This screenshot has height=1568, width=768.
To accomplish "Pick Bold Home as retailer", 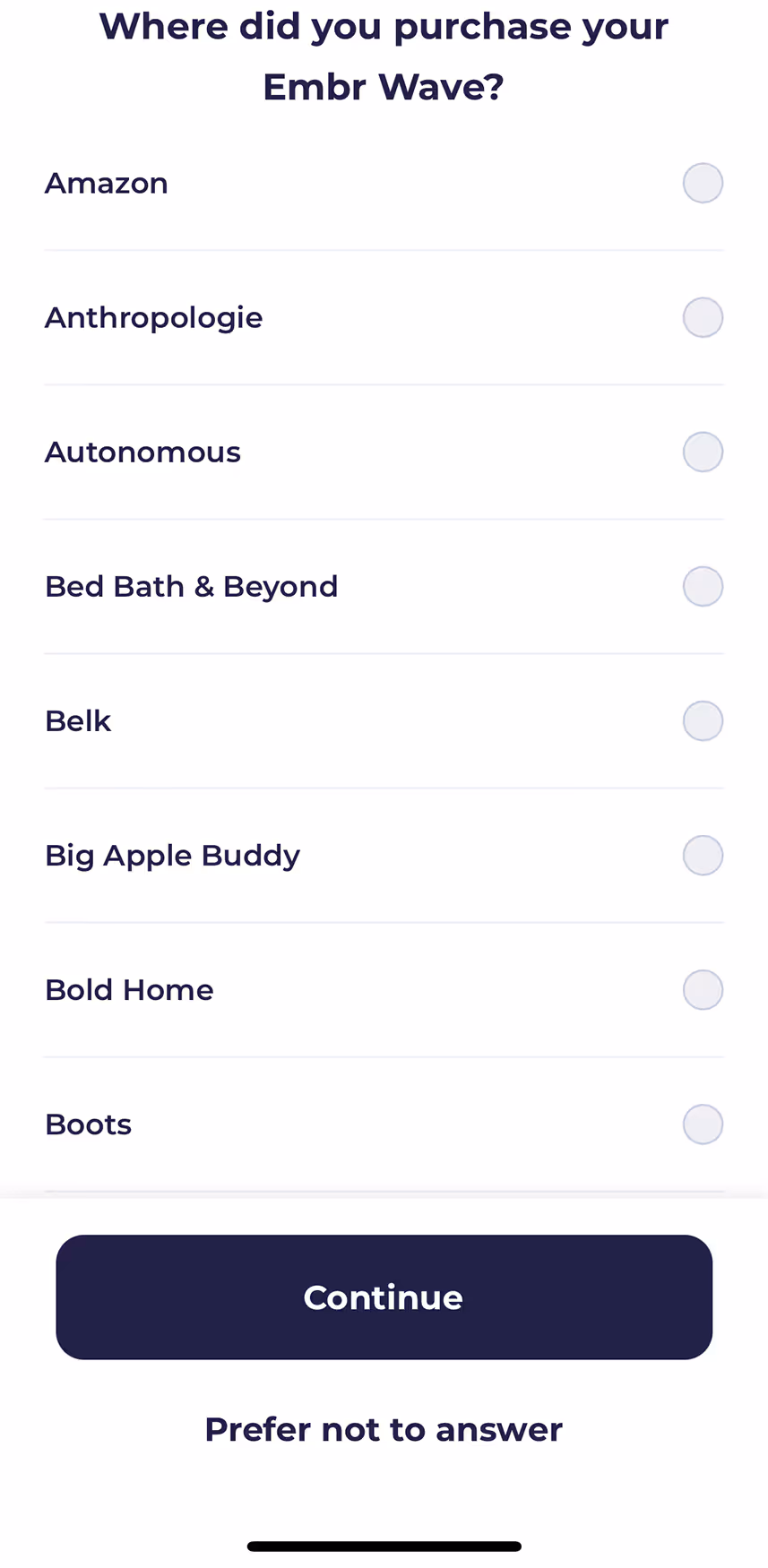I will click(x=703, y=990).
